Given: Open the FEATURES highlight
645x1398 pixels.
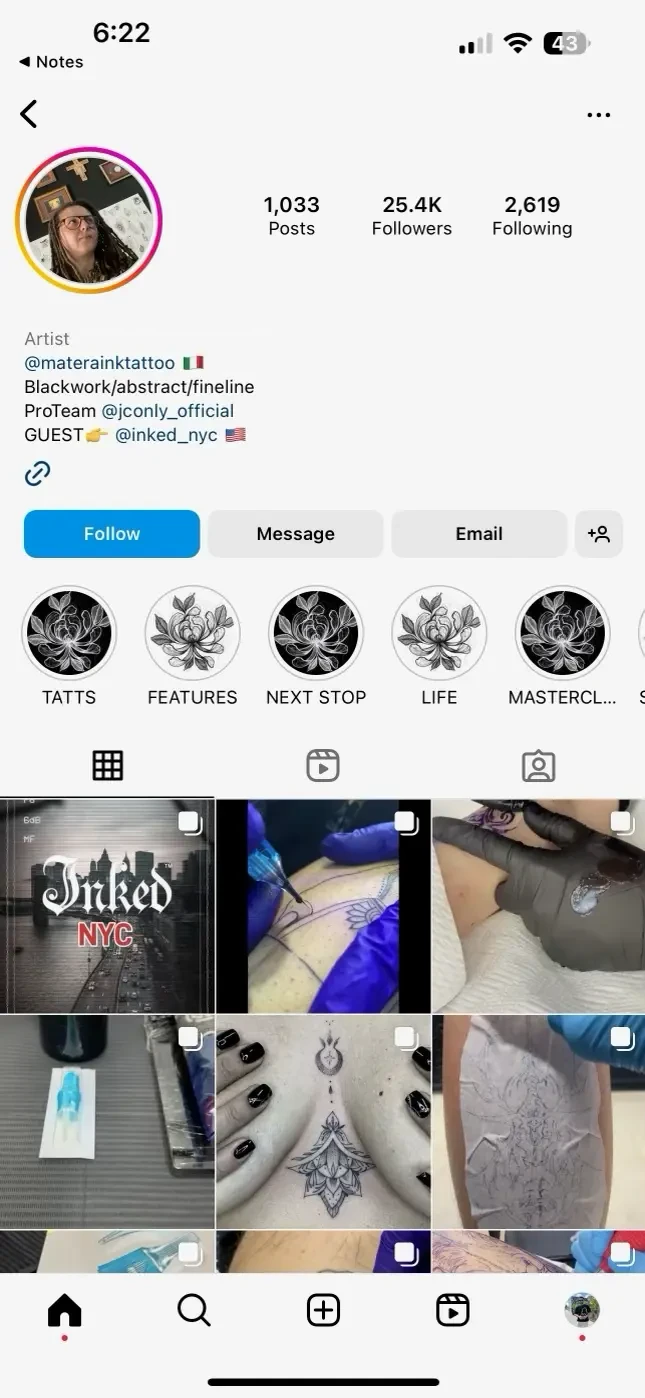Looking at the screenshot, I should (x=192, y=633).
